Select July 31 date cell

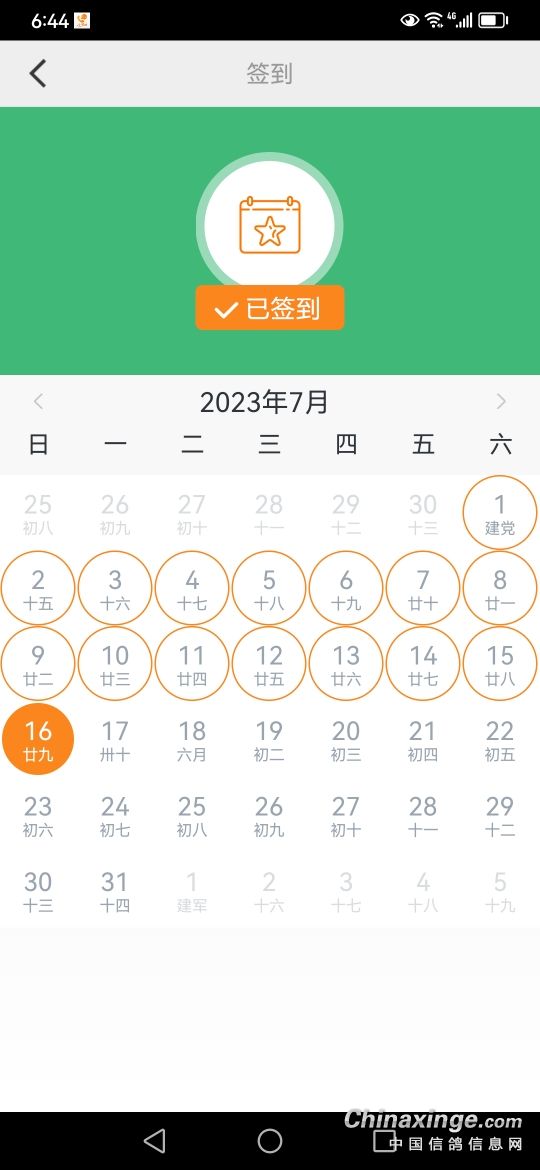[x=115, y=890]
